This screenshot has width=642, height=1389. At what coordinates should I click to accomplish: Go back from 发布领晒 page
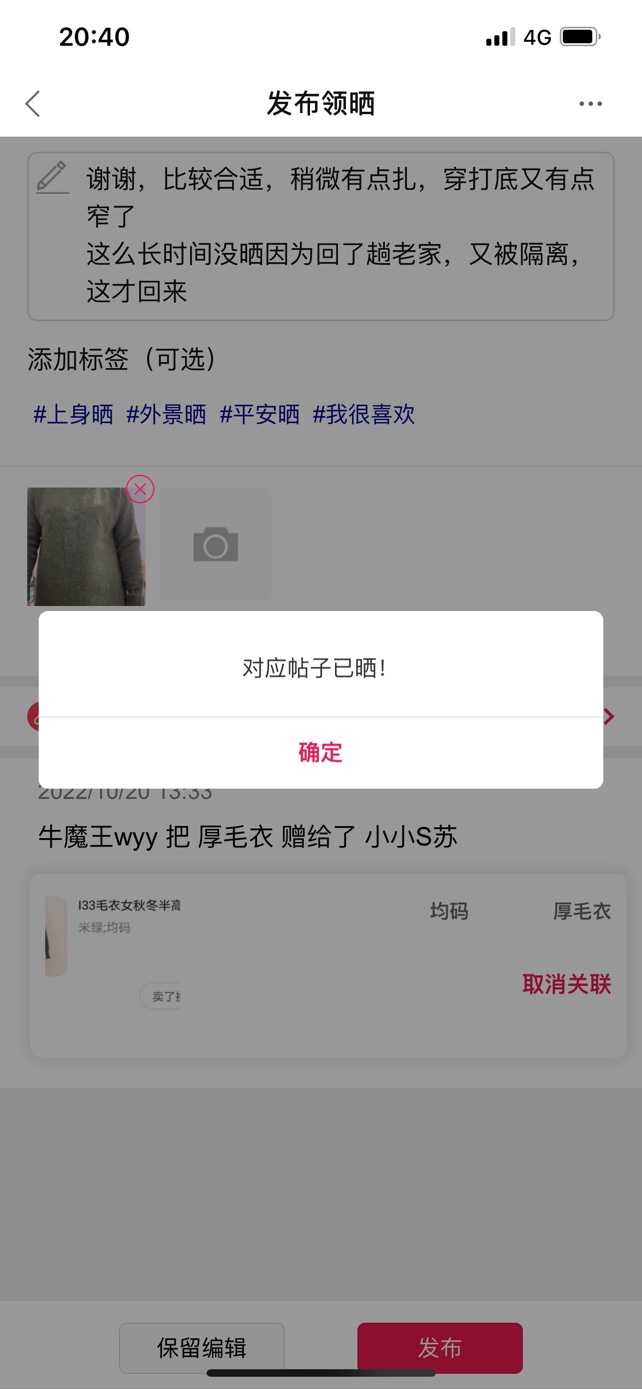coord(33,103)
